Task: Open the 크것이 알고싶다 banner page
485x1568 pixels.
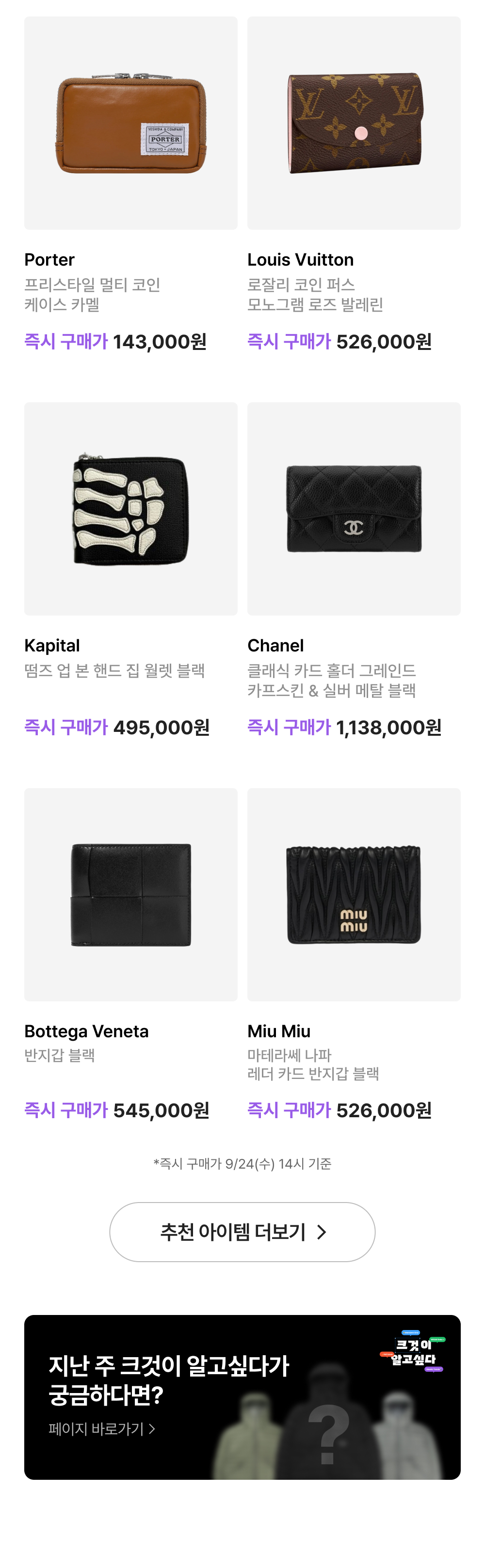Action: tap(242, 1397)
